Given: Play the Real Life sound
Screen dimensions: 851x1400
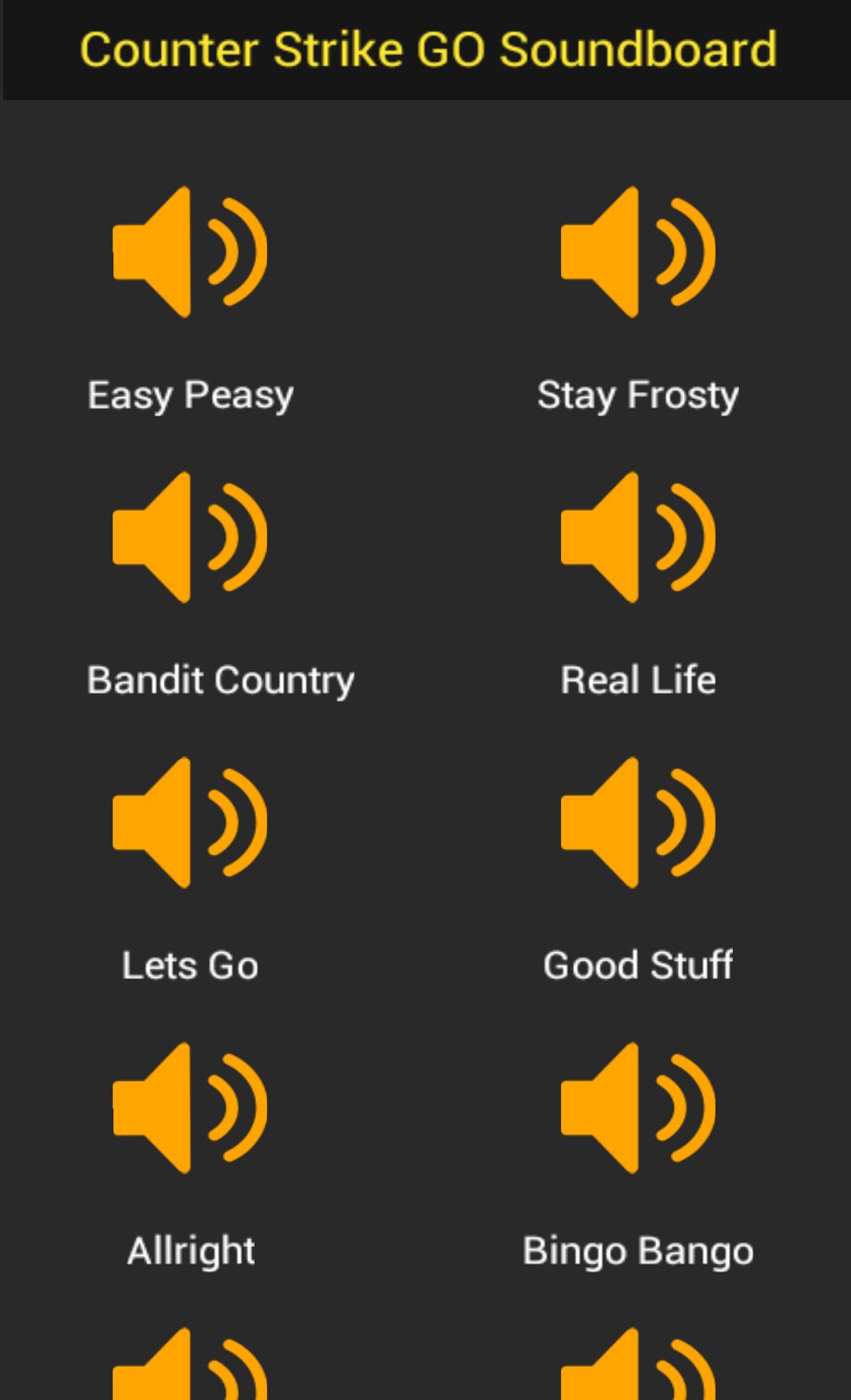Looking at the screenshot, I should tap(638, 536).
